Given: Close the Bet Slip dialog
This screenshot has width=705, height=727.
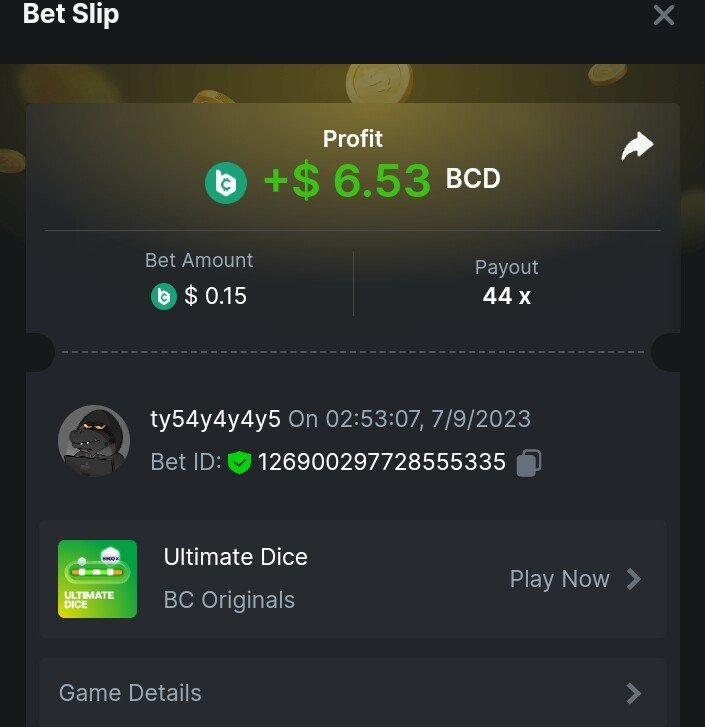Looking at the screenshot, I should pos(663,16).
